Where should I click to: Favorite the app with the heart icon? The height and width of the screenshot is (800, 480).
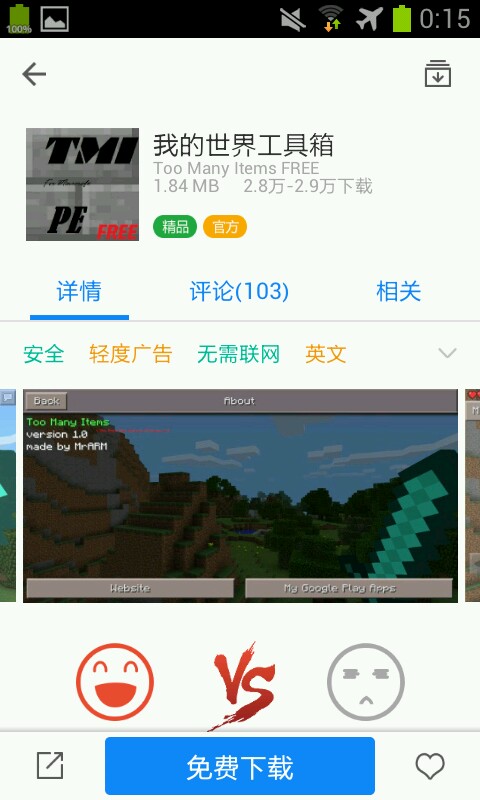tap(430, 766)
